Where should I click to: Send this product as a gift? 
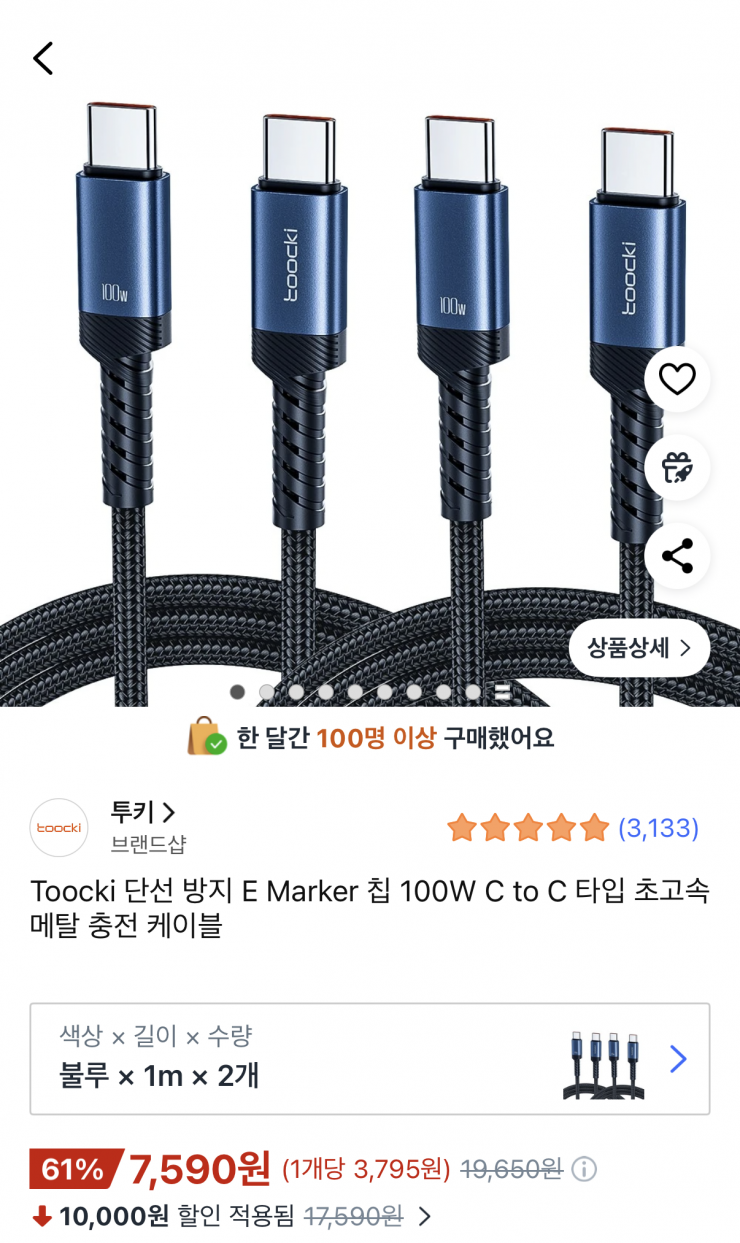(677, 467)
